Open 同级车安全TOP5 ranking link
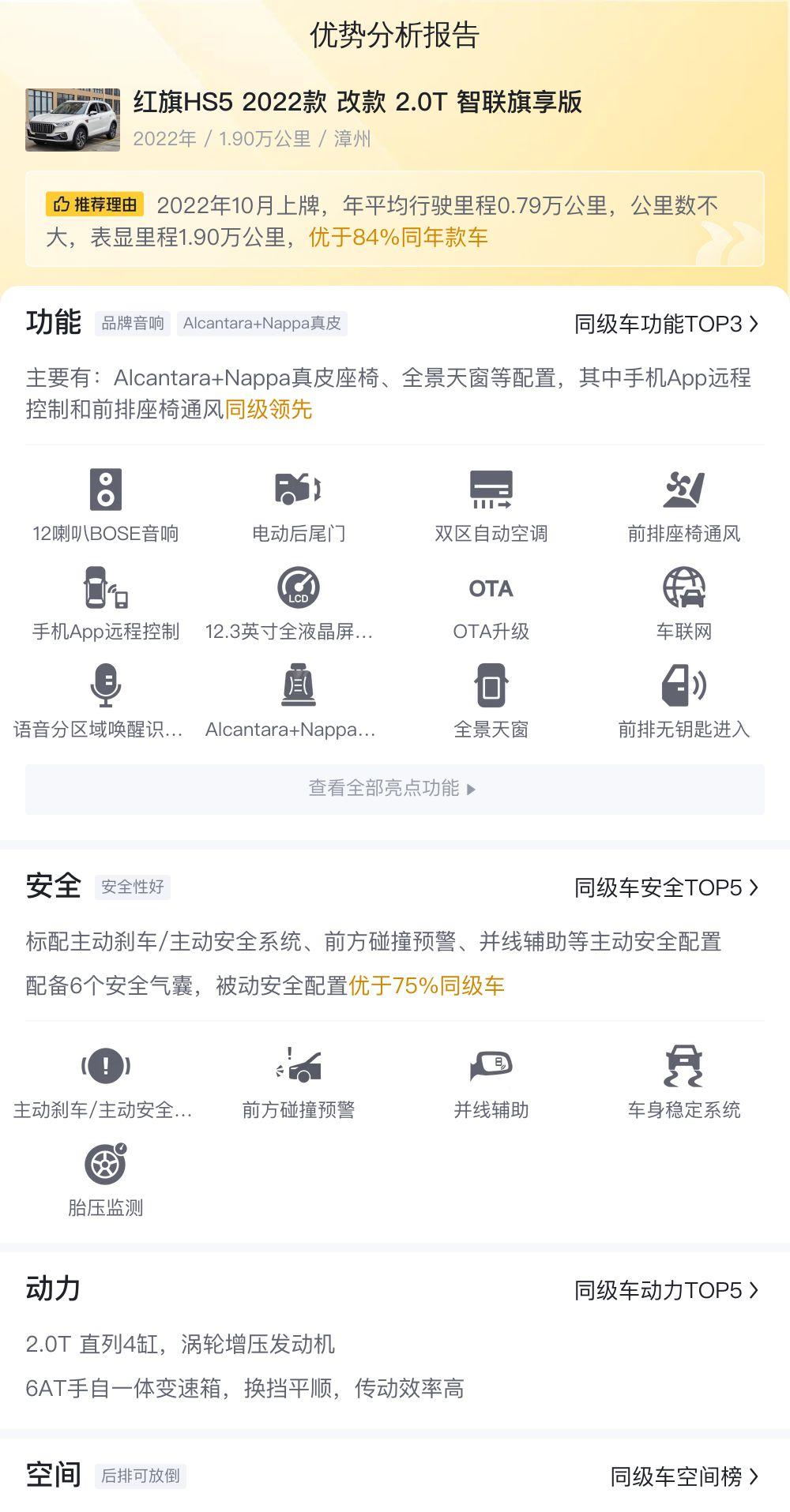Screen dimensions: 790x1512 pos(667,887)
